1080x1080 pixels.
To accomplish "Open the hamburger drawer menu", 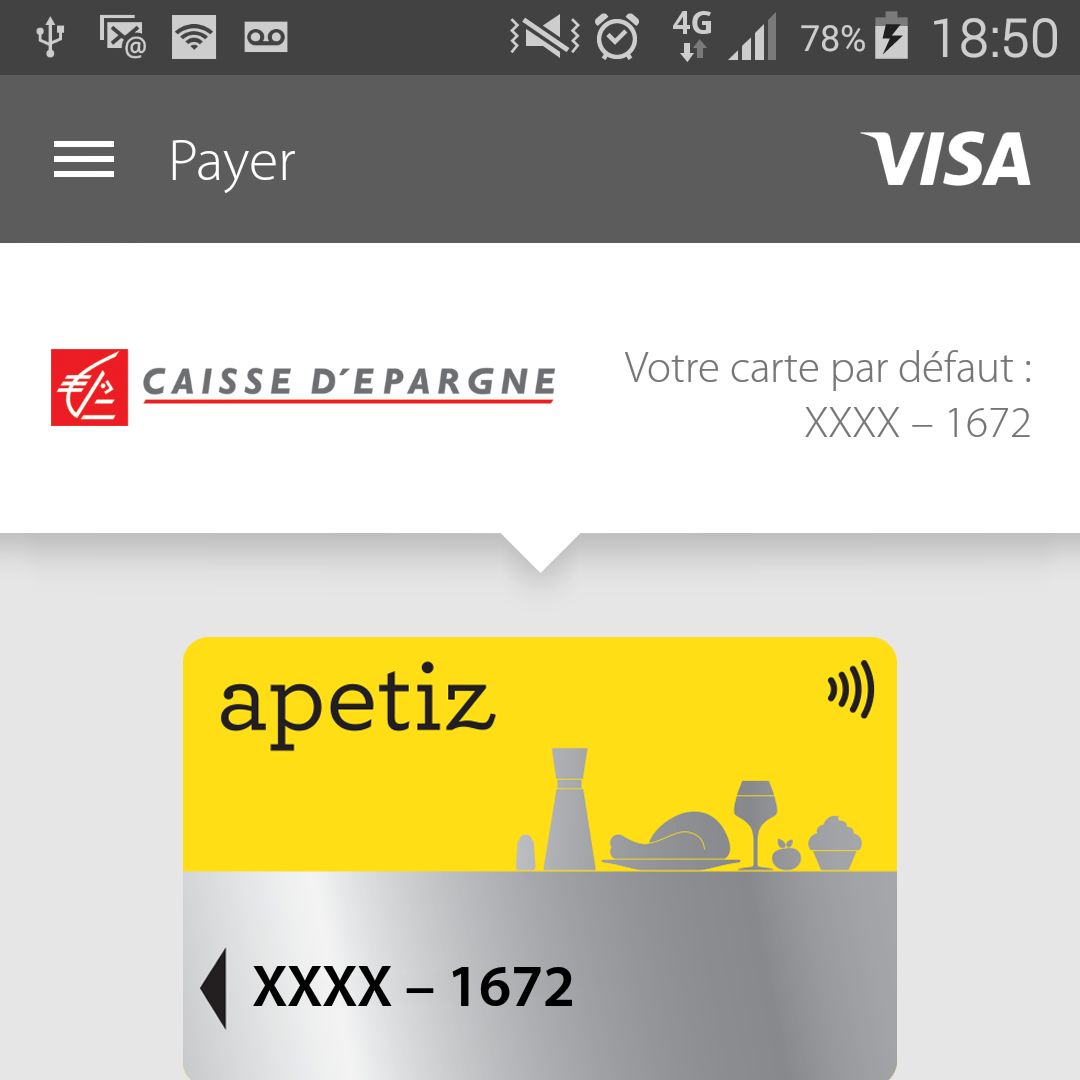I will point(84,160).
